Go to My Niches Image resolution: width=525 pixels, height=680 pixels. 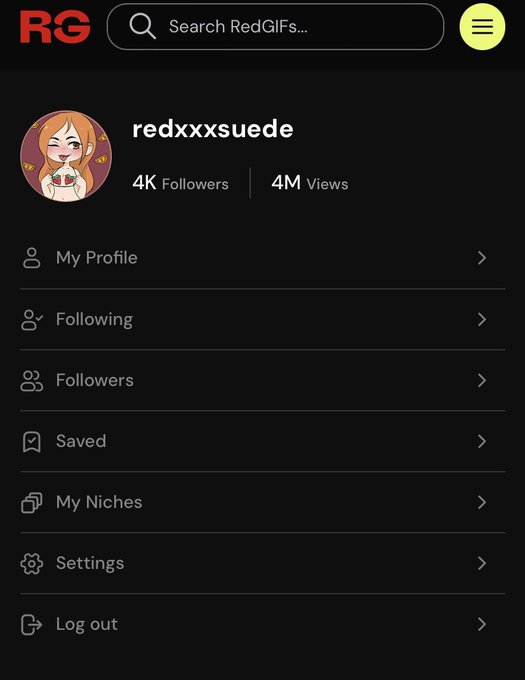(x=262, y=502)
